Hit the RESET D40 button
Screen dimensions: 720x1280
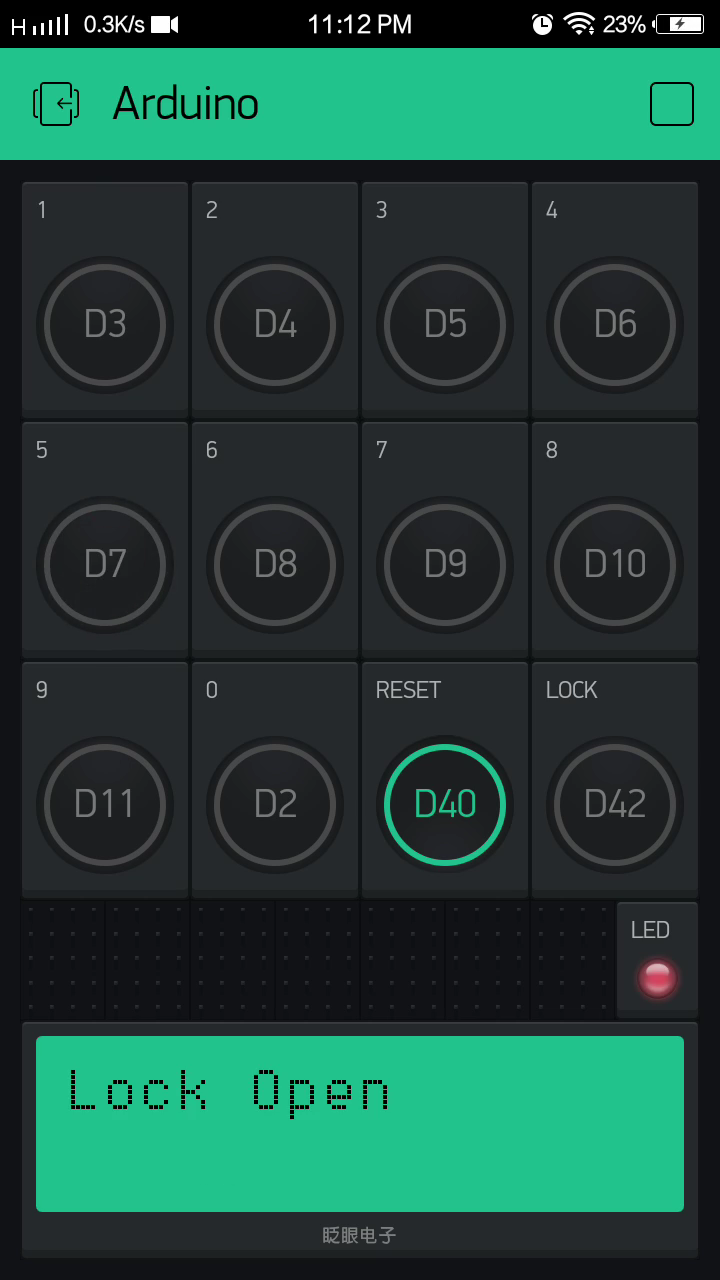click(x=445, y=804)
